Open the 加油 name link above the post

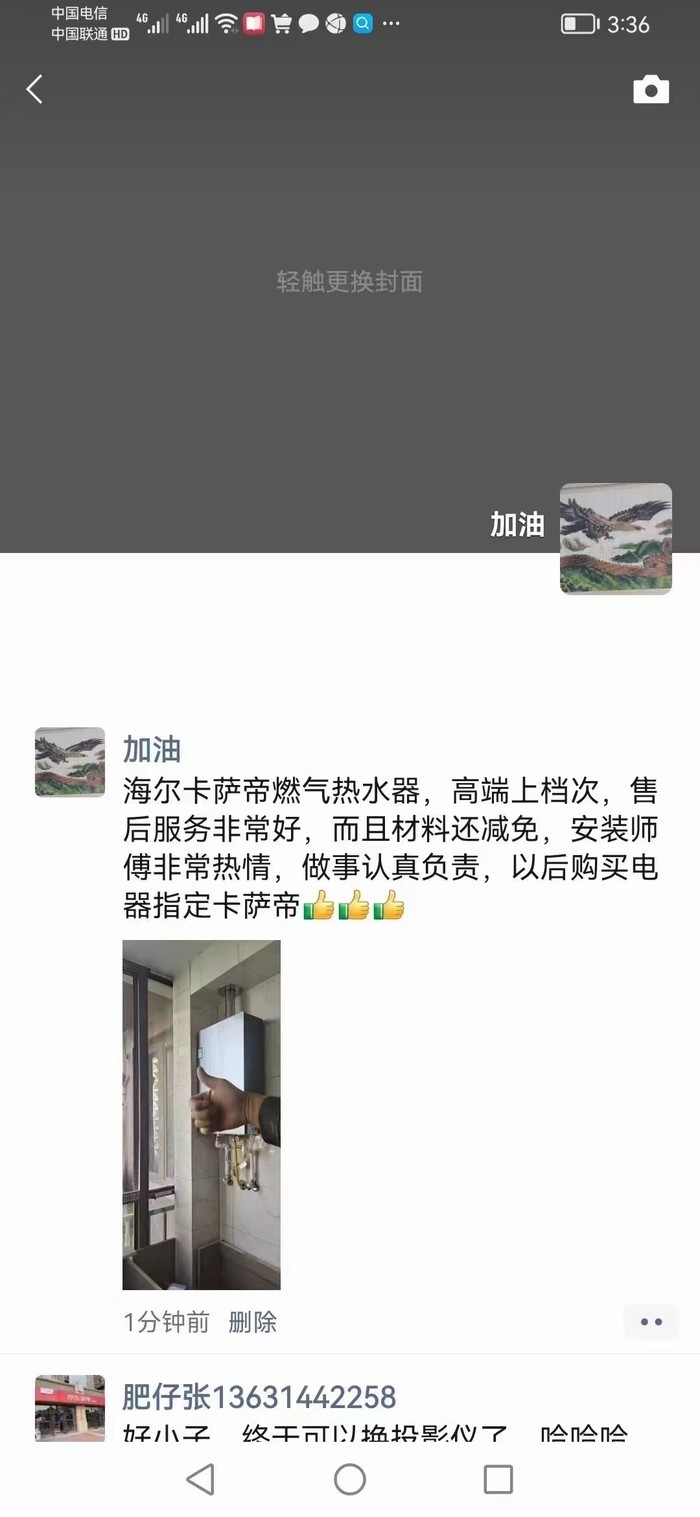[152, 748]
